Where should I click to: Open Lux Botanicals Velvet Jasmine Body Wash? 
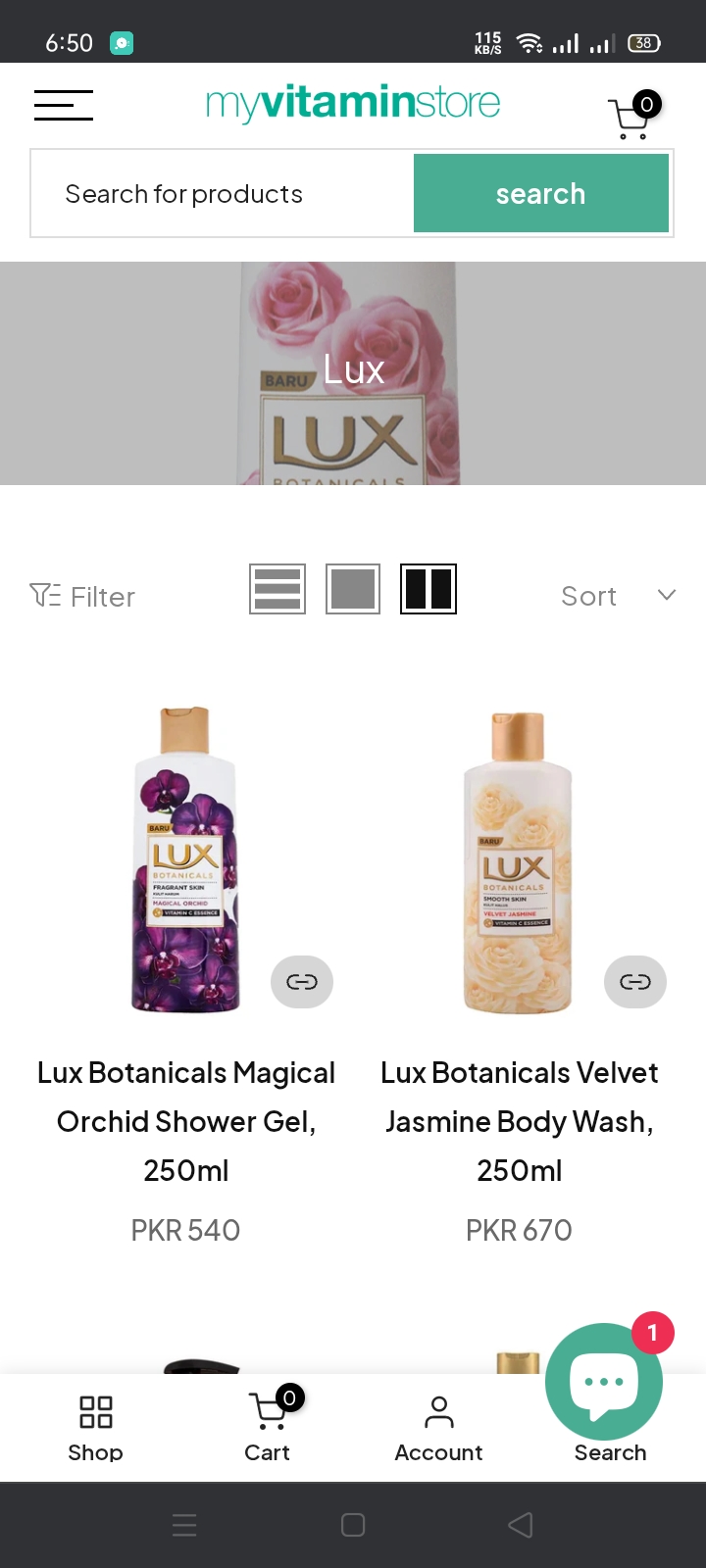pos(519,1120)
